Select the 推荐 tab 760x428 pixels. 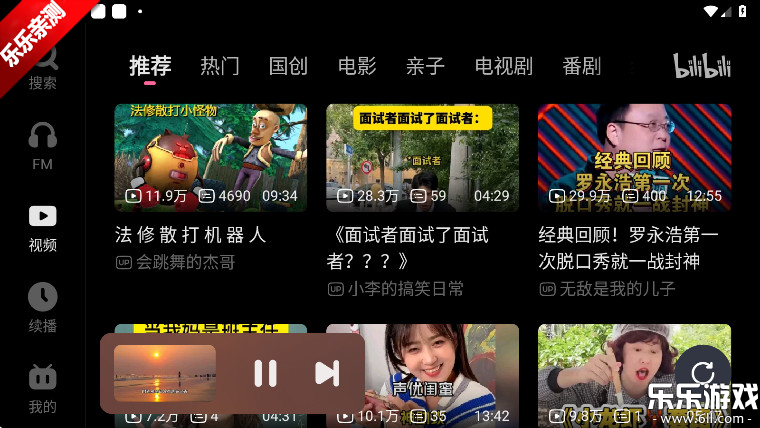[150, 66]
